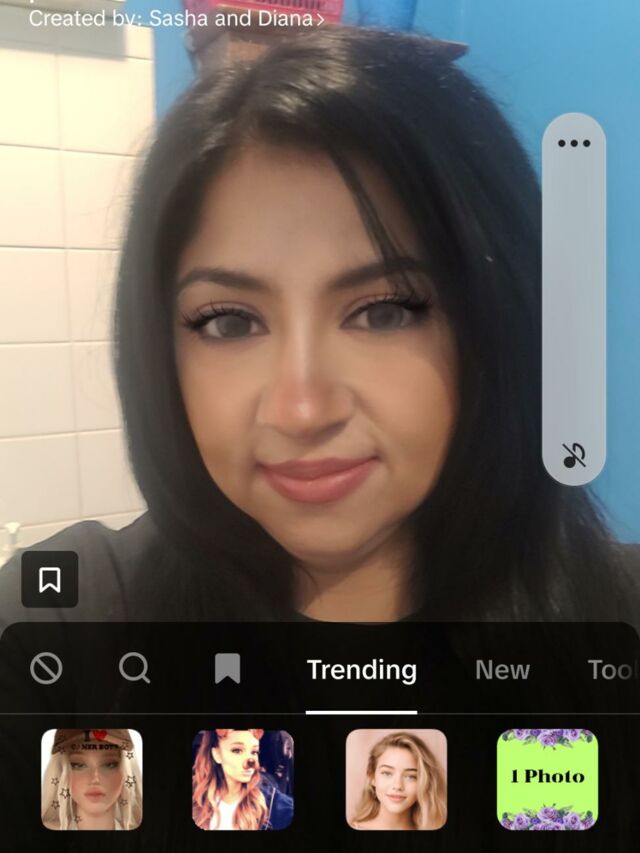Open the three-dot more options

574,143
